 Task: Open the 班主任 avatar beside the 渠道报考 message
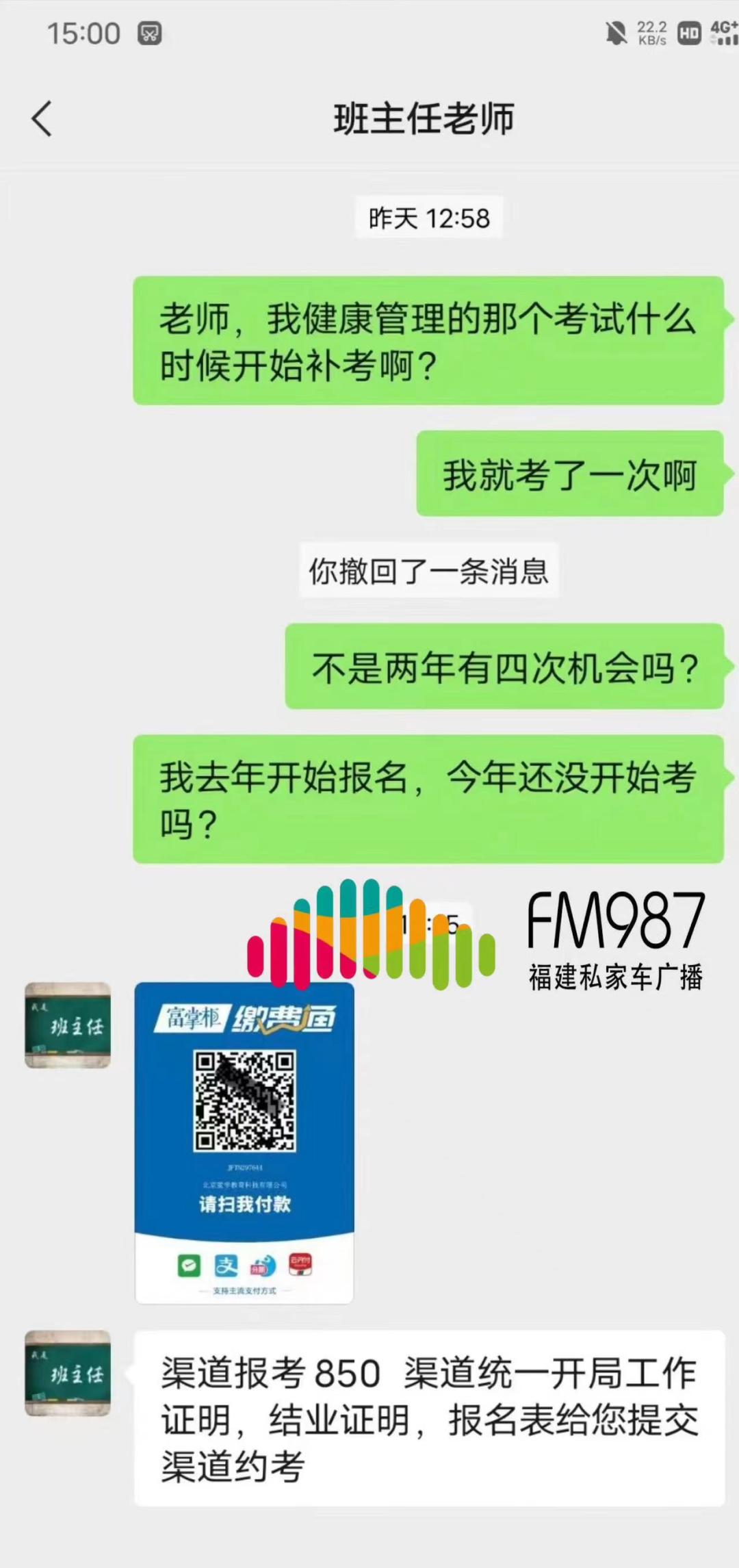(x=68, y=1372)
